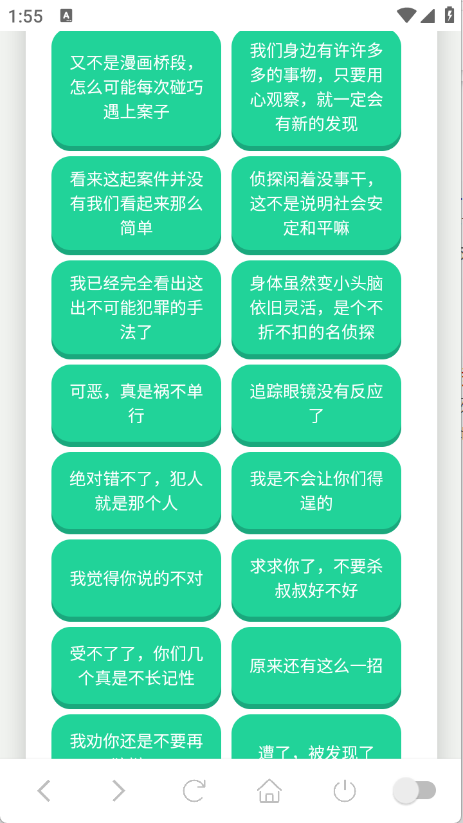This screenshot has height=823, width=463.
Task: Tap the 身体虽然变小头脑依旧灵活 phrase
Action: click(x=316, y=308)
